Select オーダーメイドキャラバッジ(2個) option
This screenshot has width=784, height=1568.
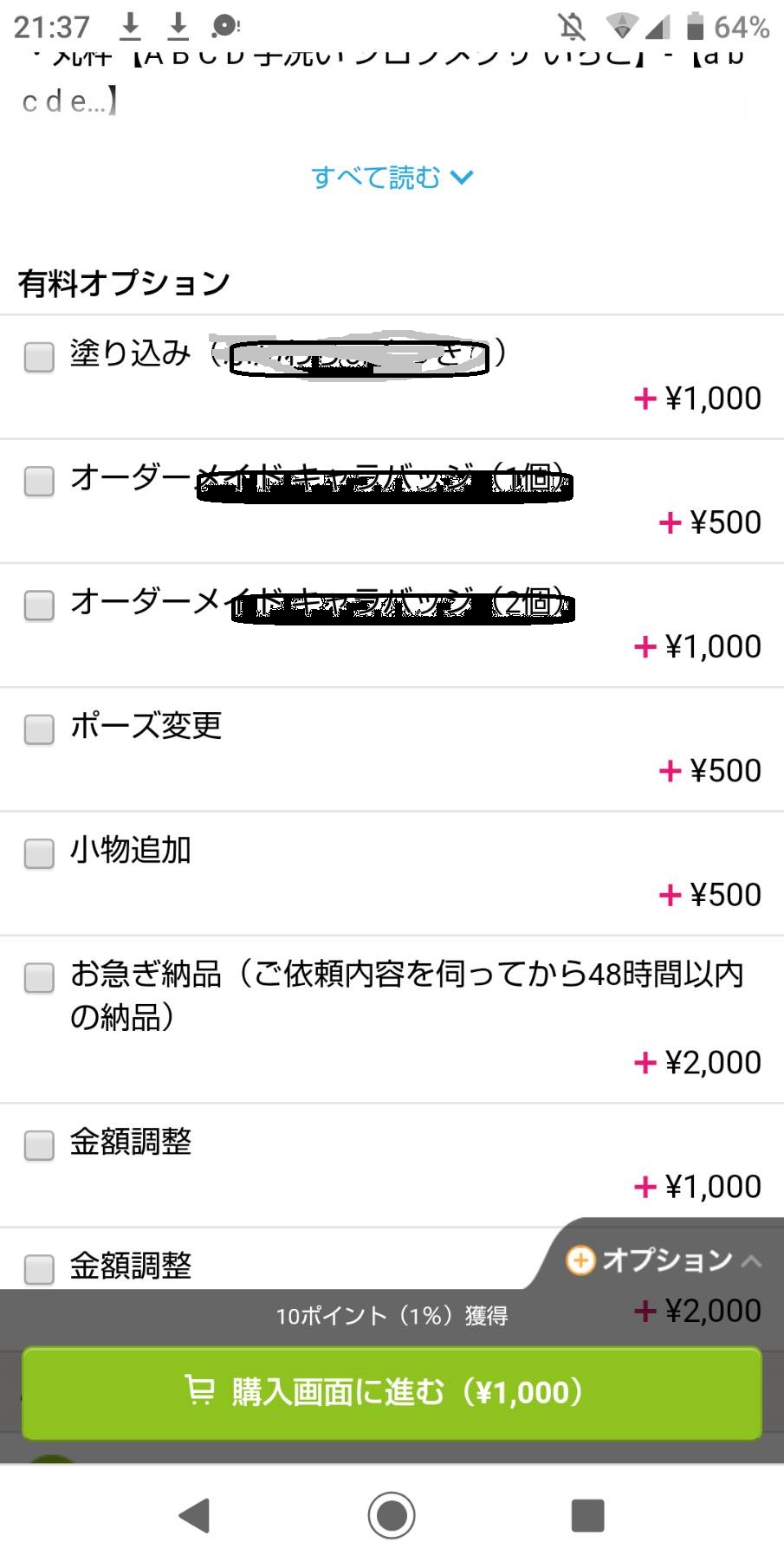point(39,605)
